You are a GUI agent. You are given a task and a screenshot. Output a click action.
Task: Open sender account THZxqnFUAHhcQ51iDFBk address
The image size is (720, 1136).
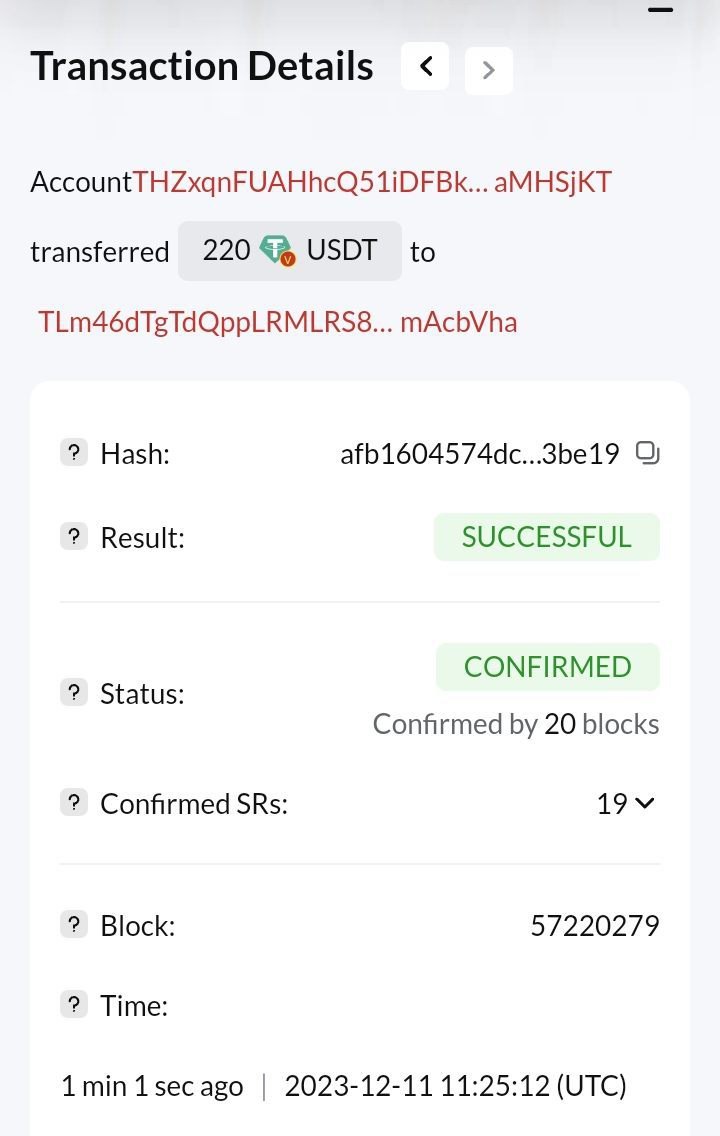[372, 182]
